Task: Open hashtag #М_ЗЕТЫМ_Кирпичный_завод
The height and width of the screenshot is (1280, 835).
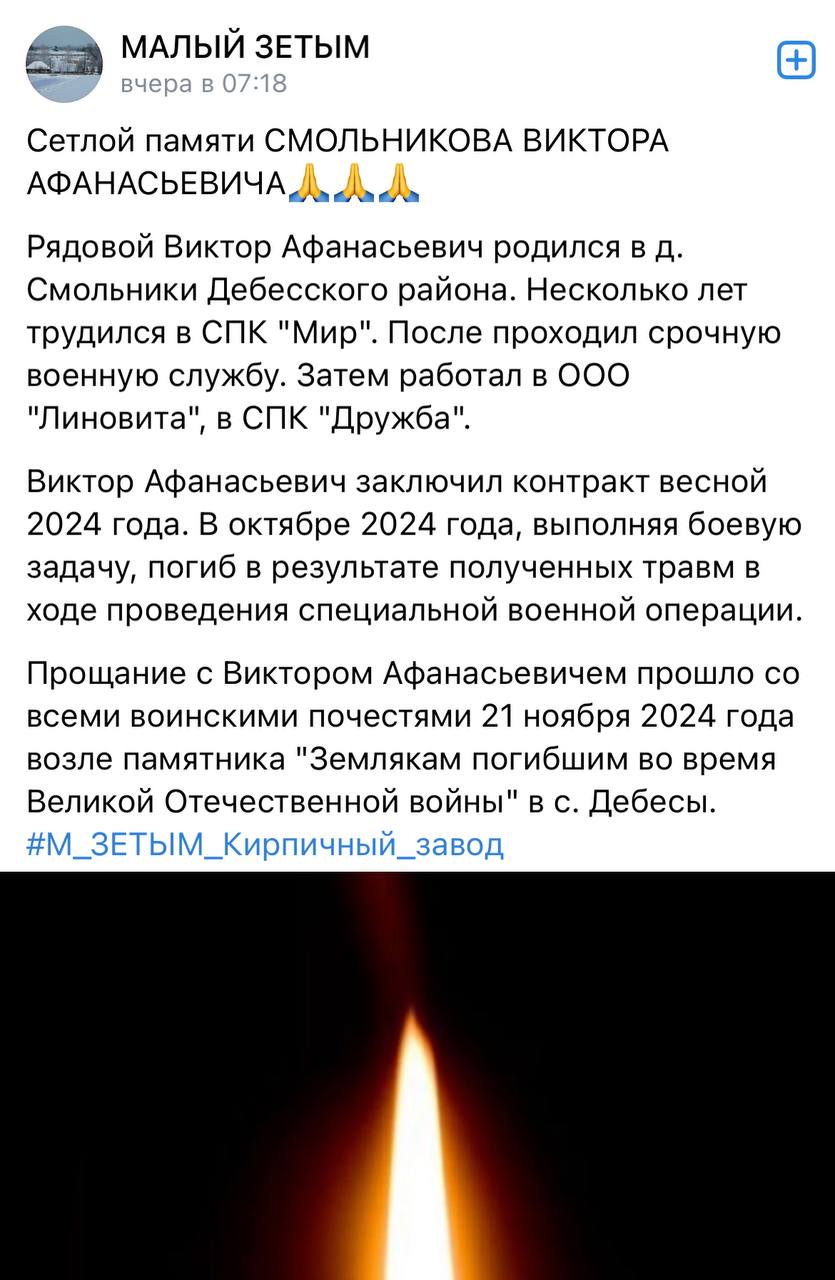Action: click(x=265, y=845)
